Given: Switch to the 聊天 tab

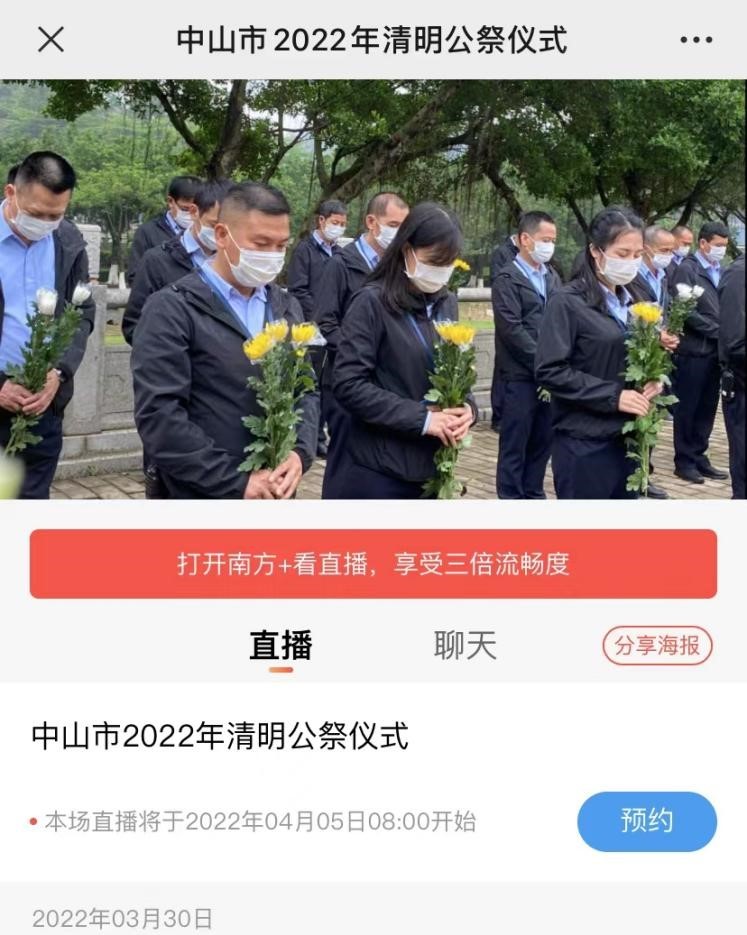Looking at the screenshot, I should click(x=465, y=646).
